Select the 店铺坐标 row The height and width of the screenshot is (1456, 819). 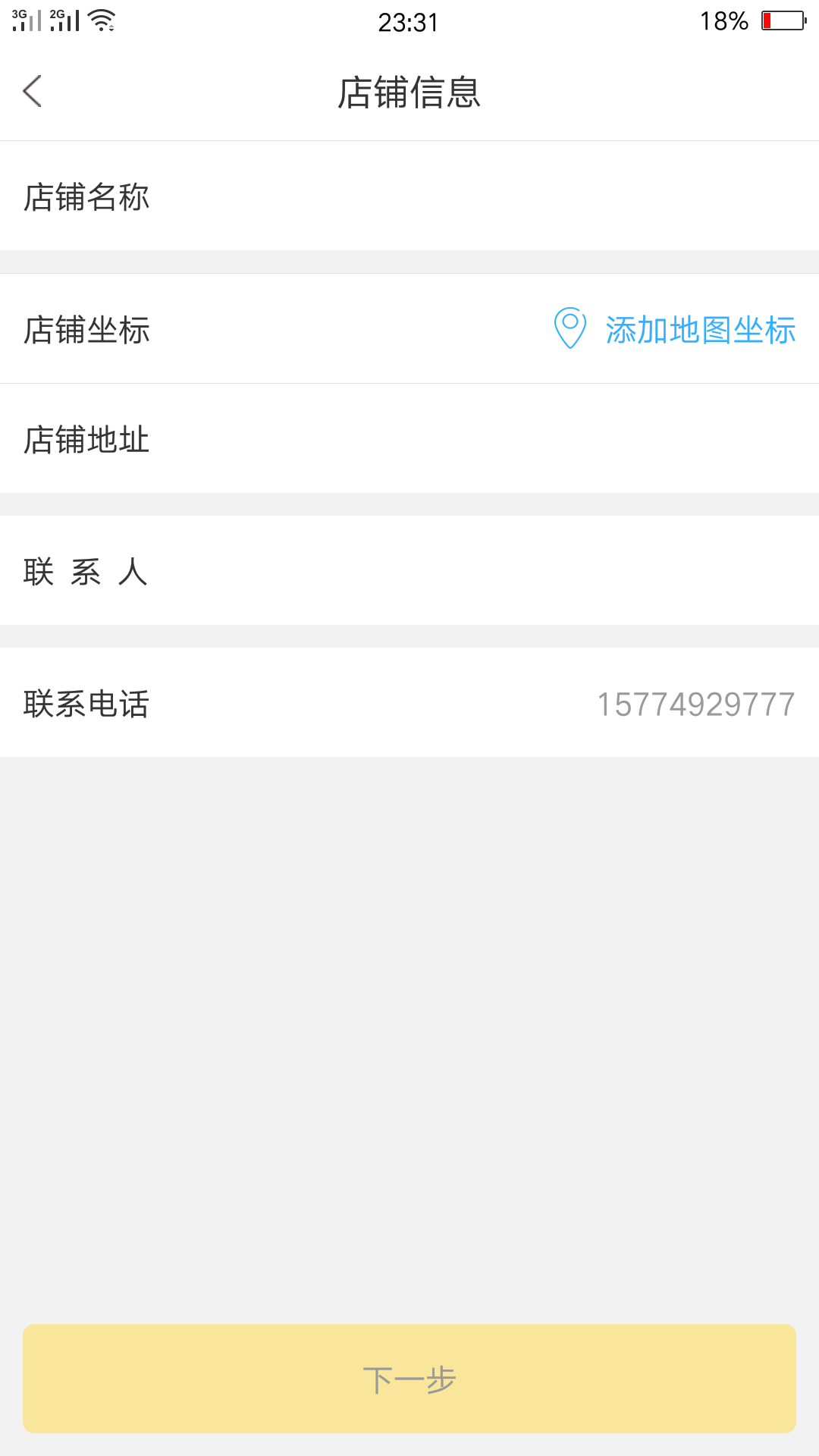(409, 329)
